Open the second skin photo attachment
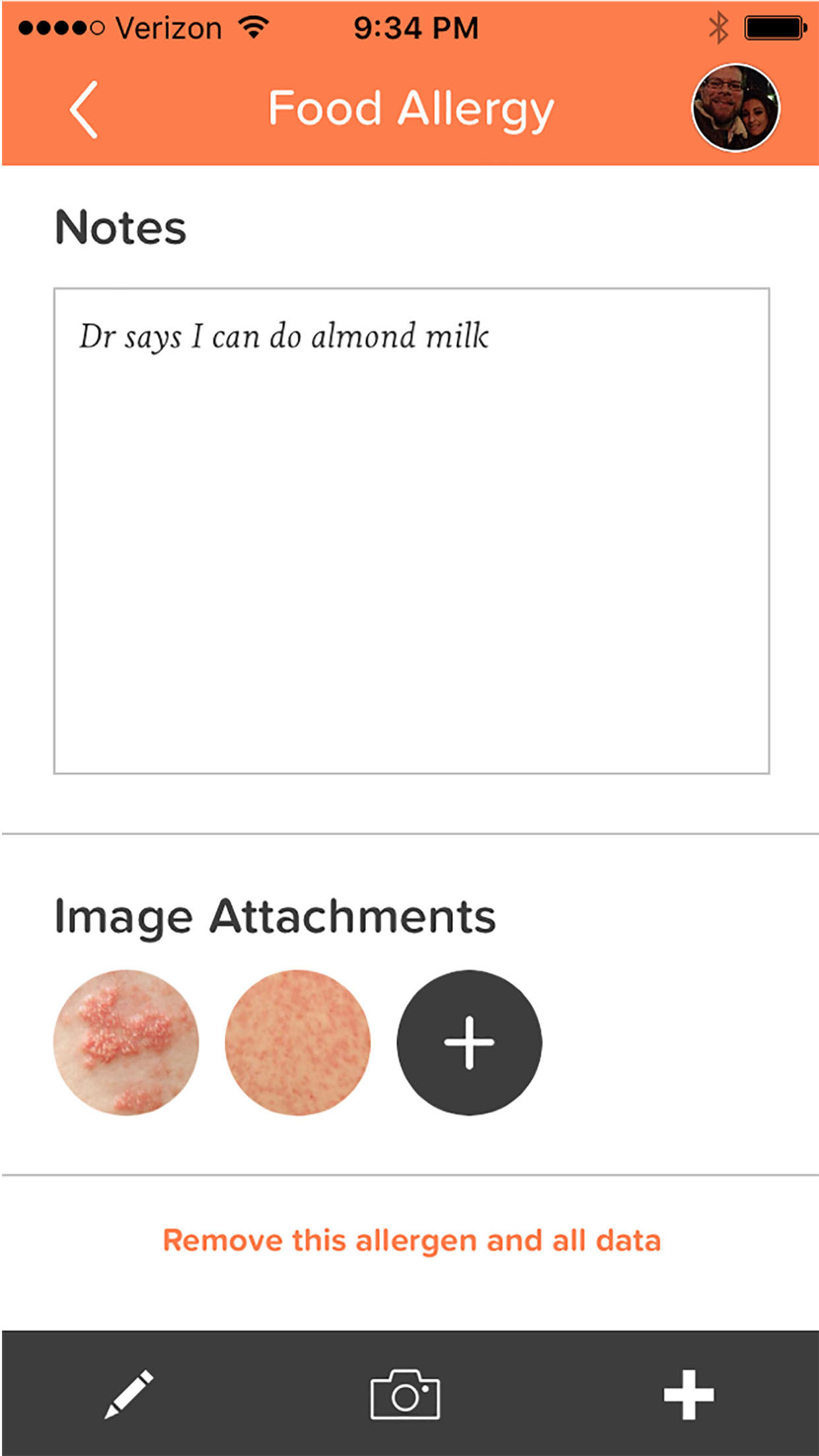The height and width of the screenshot is (1456, 819). coord(297,1042)
